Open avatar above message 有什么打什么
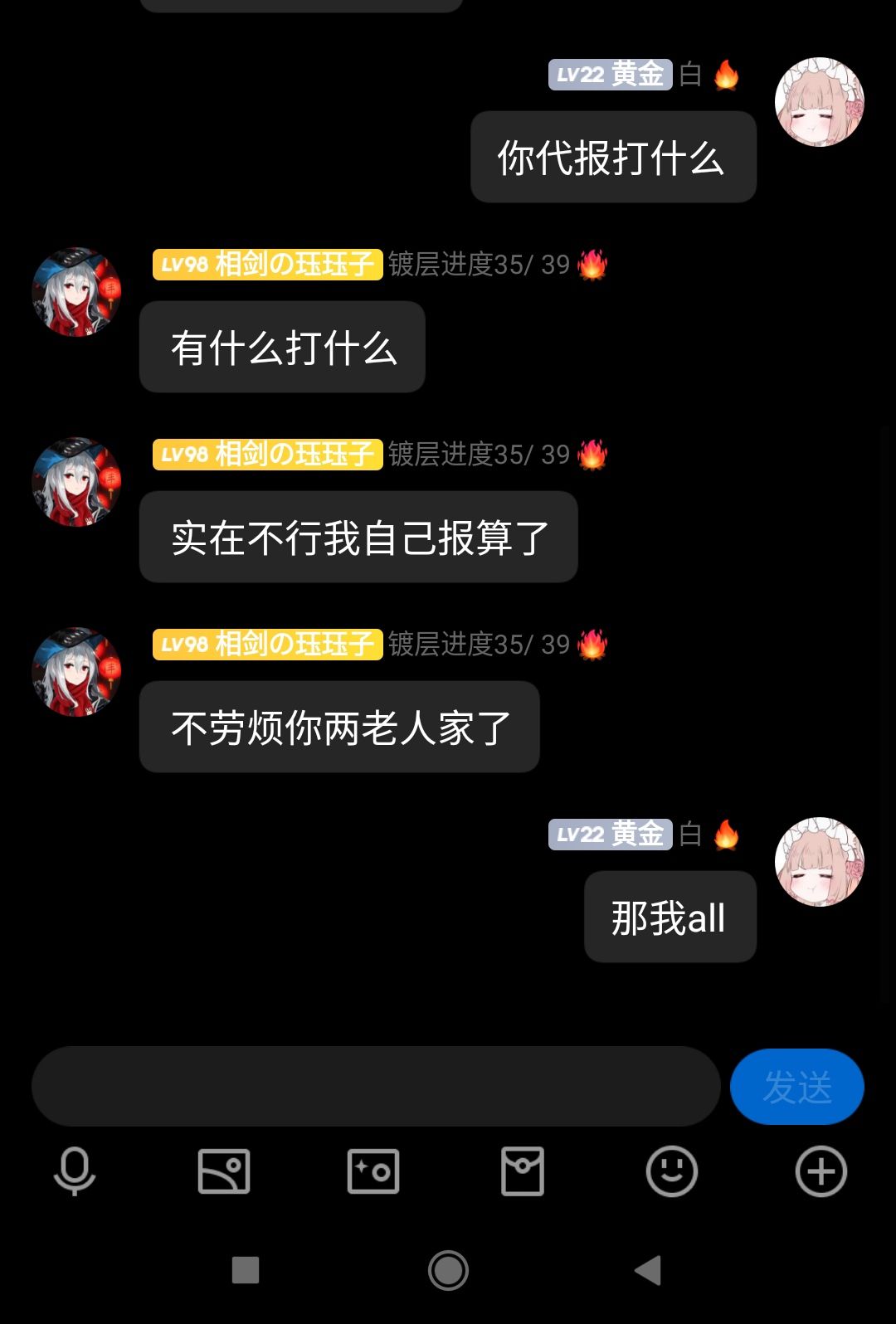 click(x=76, y=292)
